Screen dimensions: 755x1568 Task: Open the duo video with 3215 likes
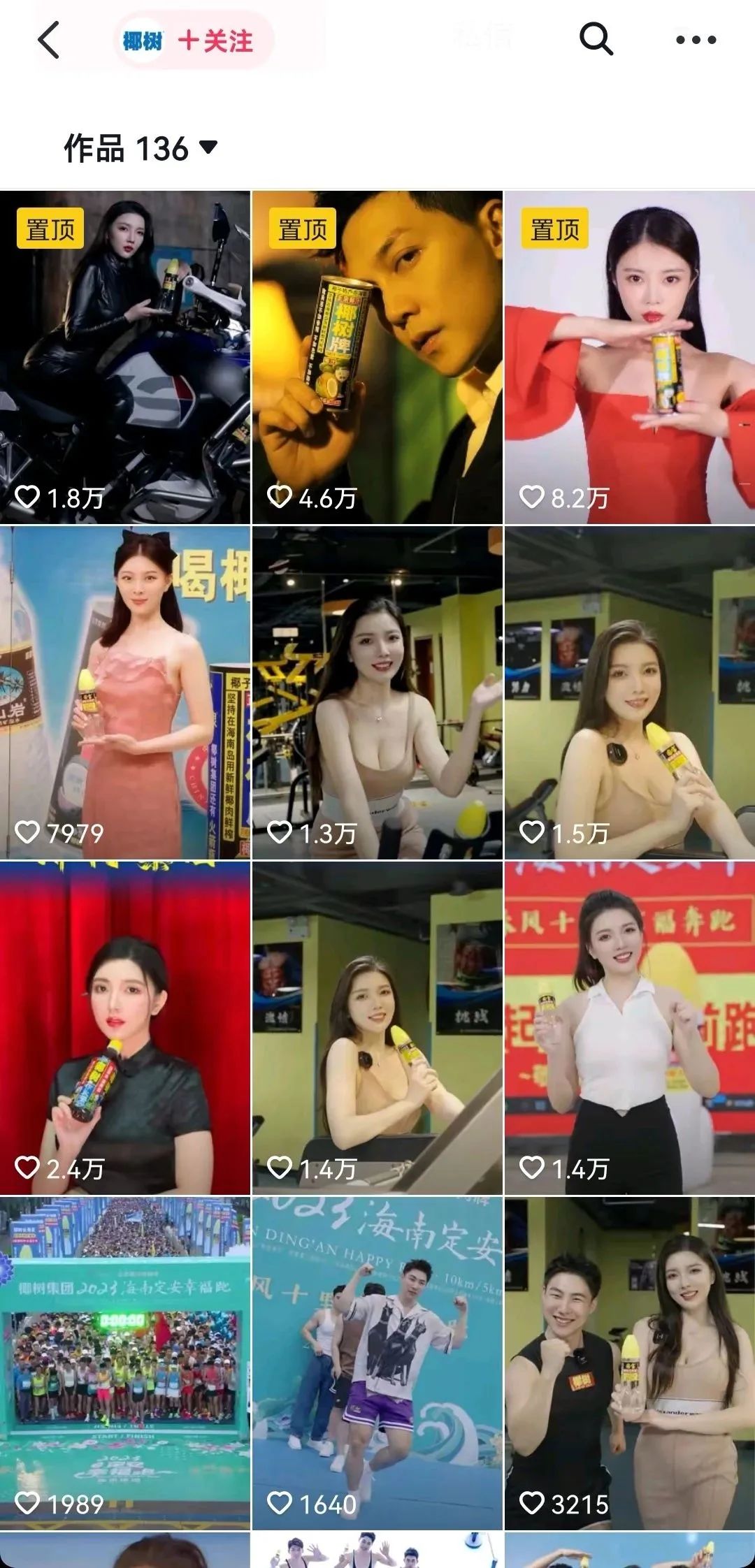(629, 1363)
